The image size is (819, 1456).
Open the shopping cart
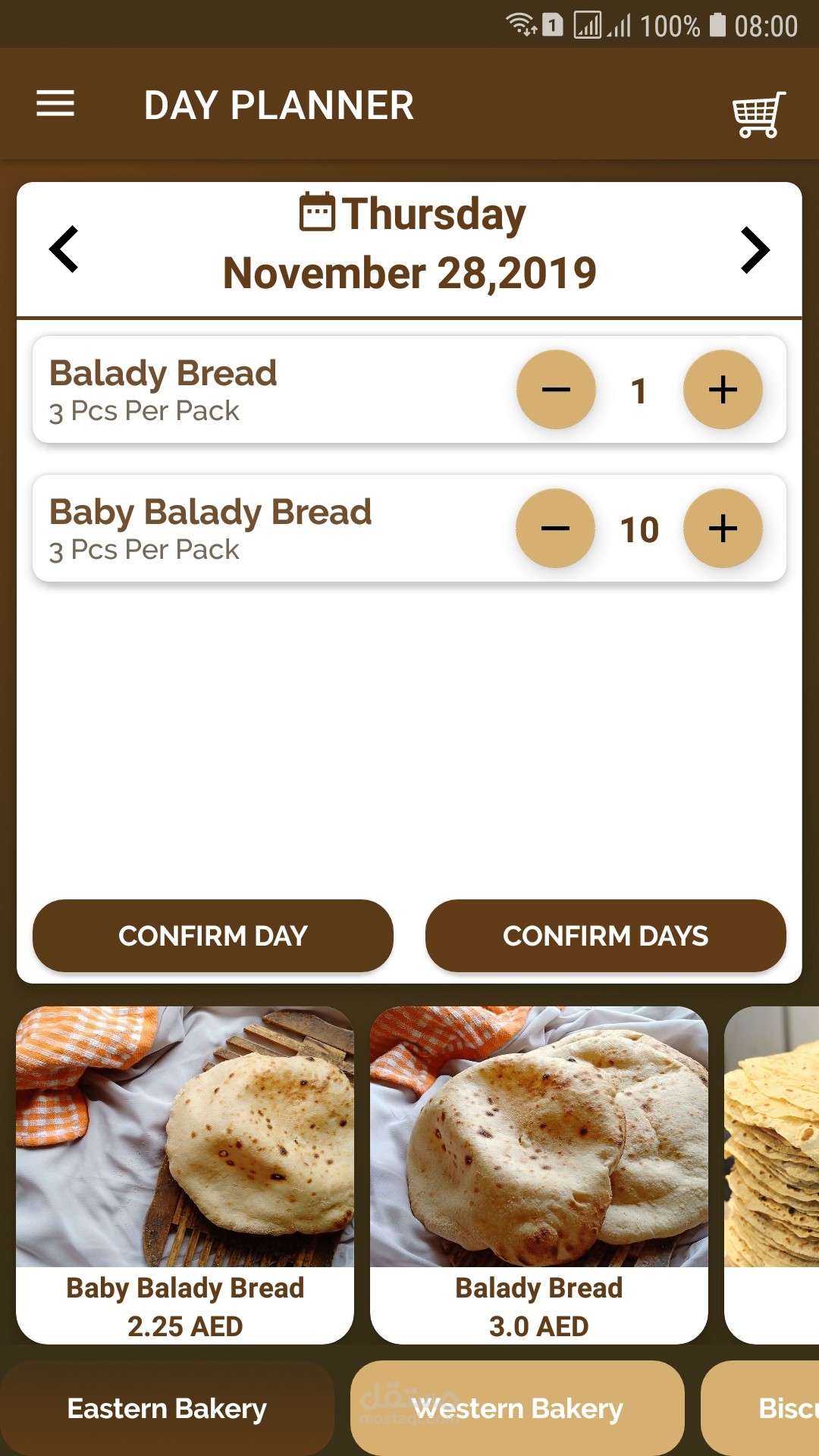[x=758, y=115]
